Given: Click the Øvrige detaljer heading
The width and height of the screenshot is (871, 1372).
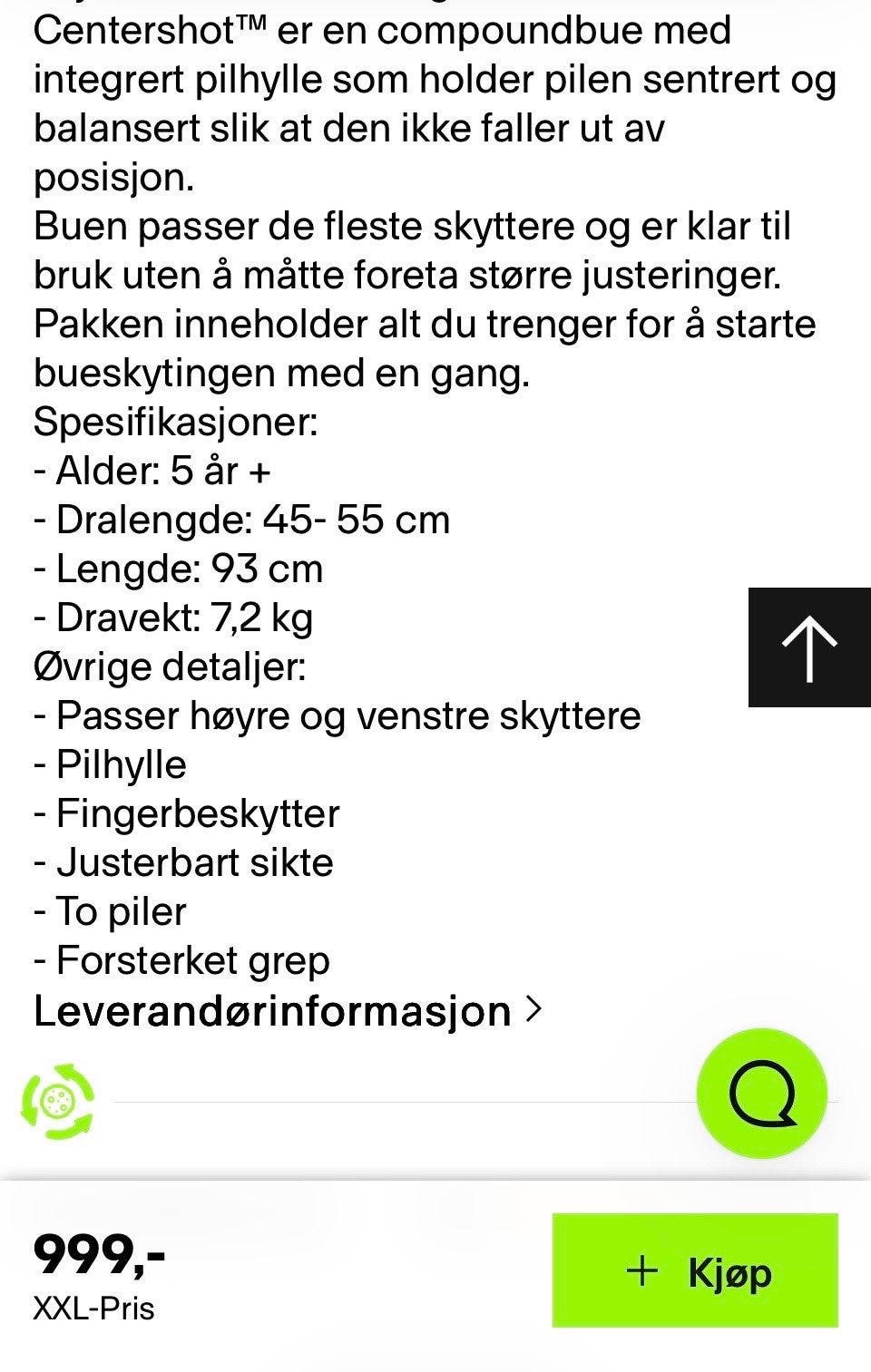Looking at the screenshot, I should [171, 666].
